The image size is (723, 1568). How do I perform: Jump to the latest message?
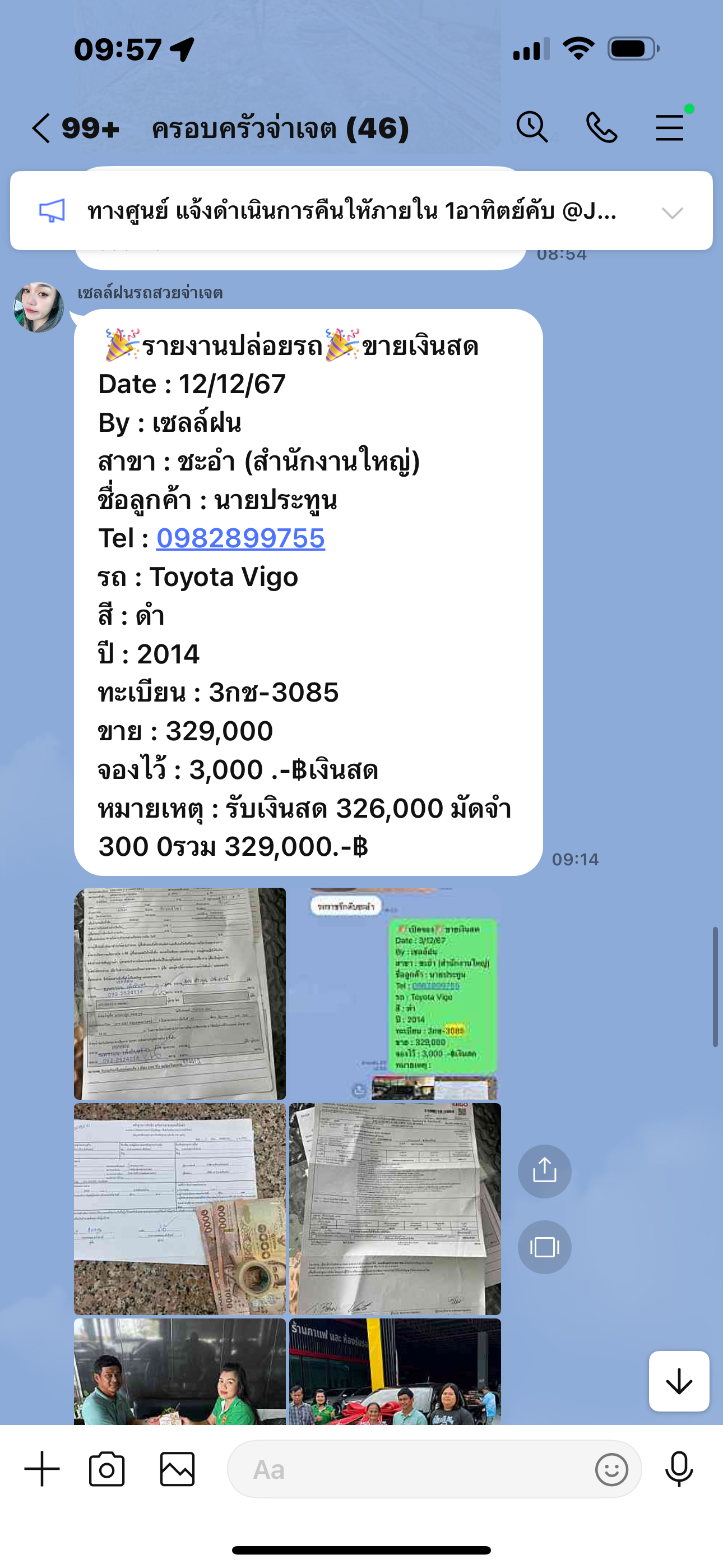(679, 1381)
